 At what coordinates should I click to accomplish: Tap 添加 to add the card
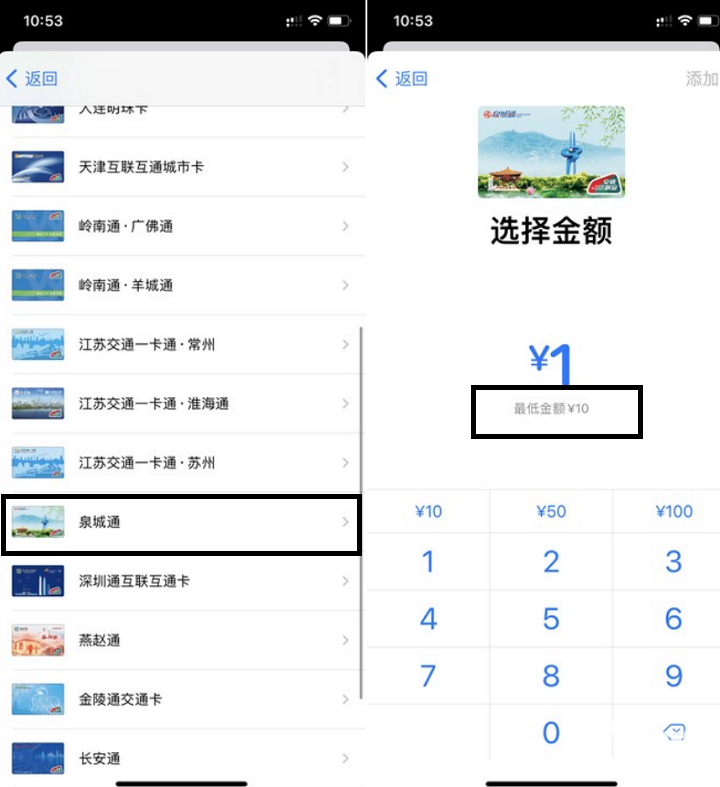point(701,79)
